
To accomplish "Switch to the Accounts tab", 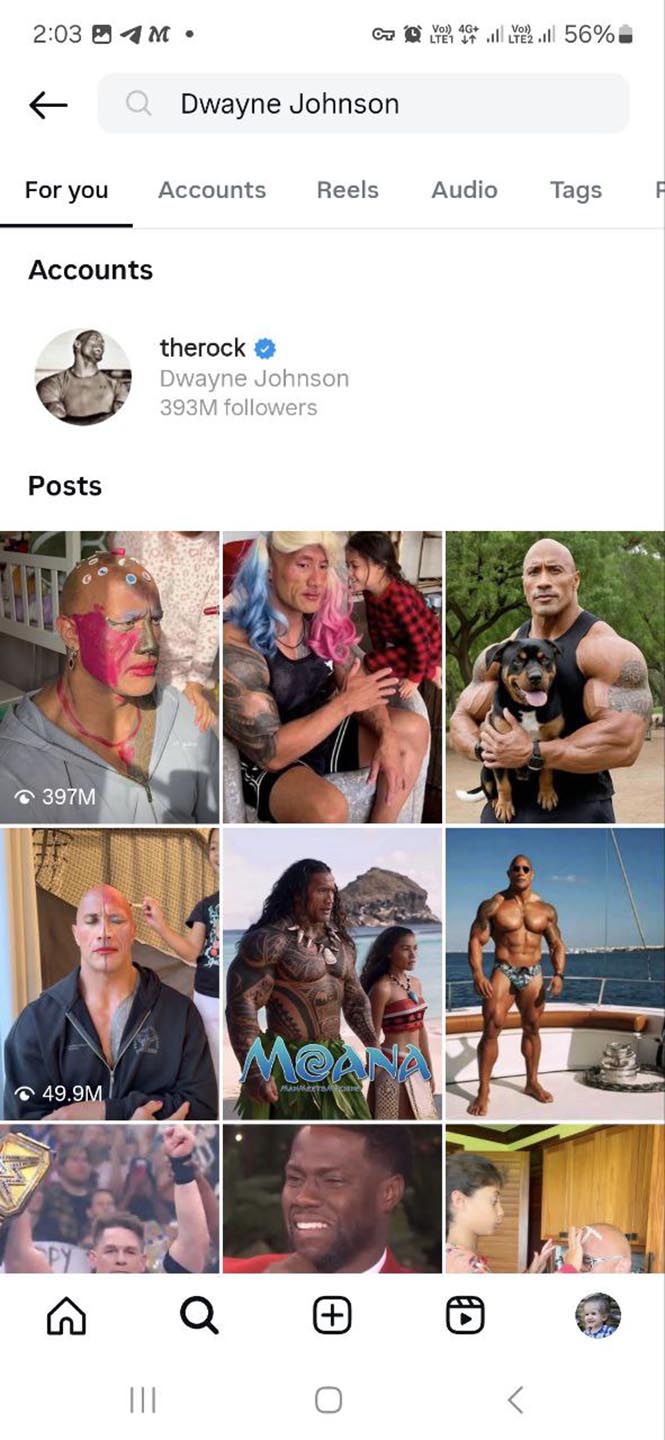I will (212, 190).
